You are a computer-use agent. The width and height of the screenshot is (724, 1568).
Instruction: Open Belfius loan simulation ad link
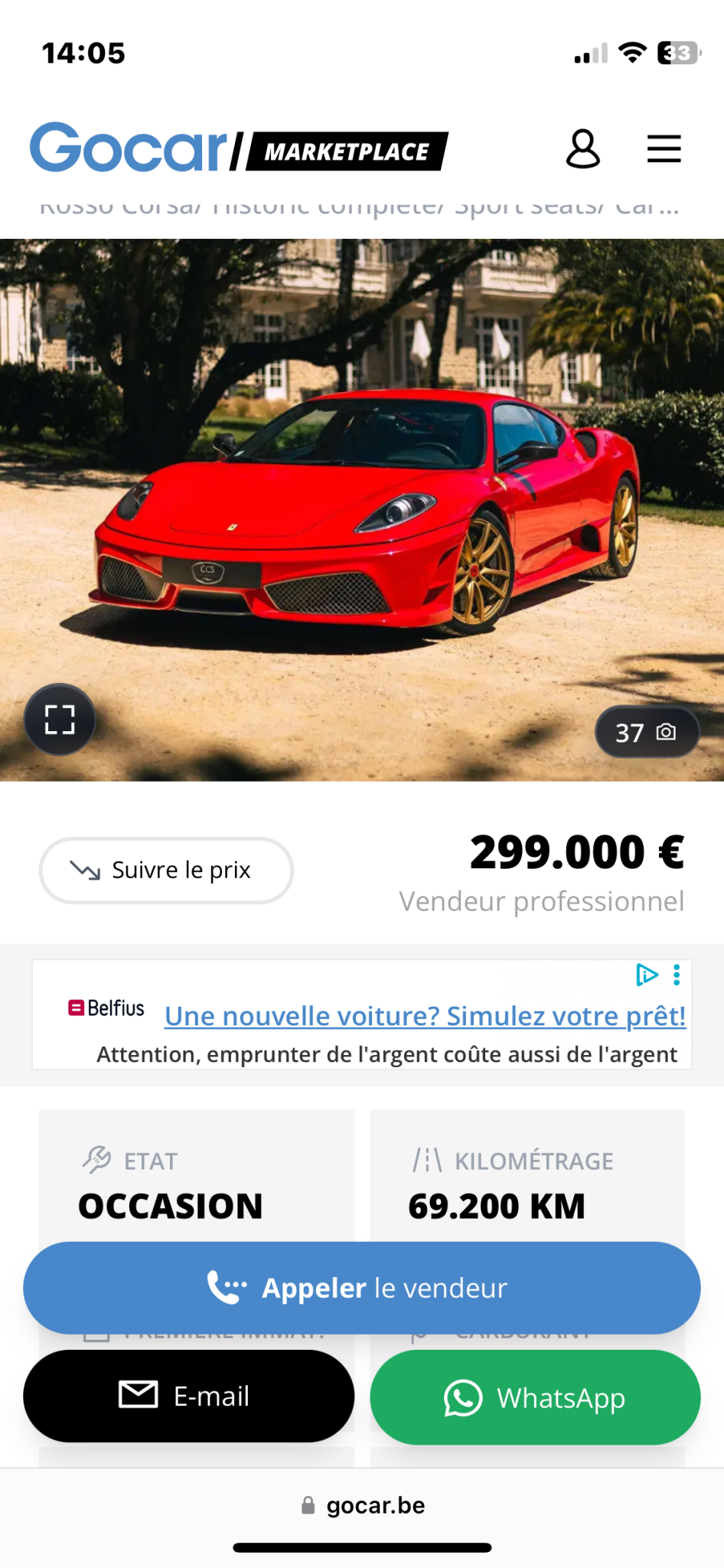[x=425, y=1016]
